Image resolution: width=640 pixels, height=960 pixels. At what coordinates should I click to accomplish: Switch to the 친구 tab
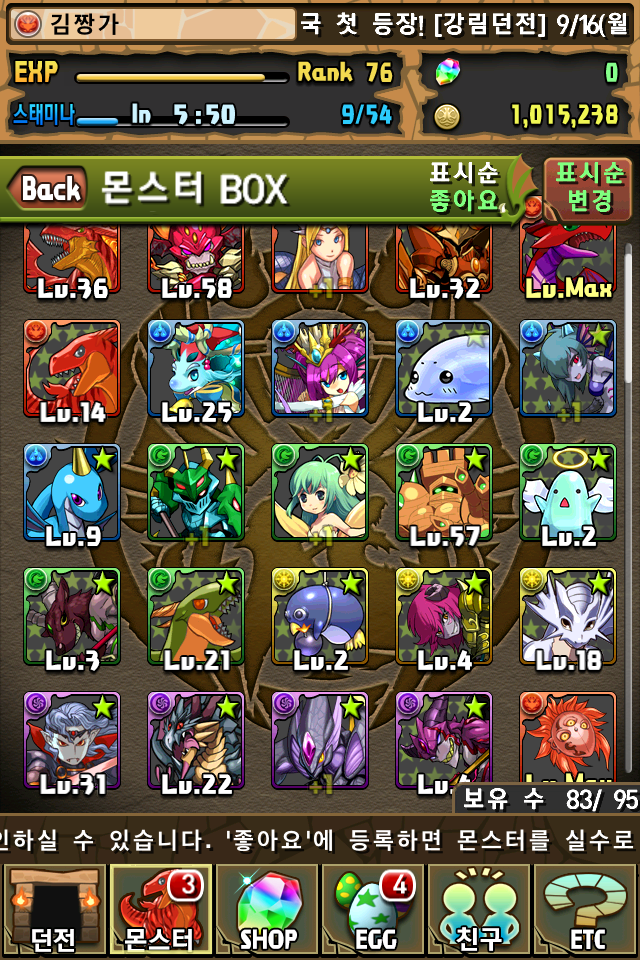tap(479, 910)
